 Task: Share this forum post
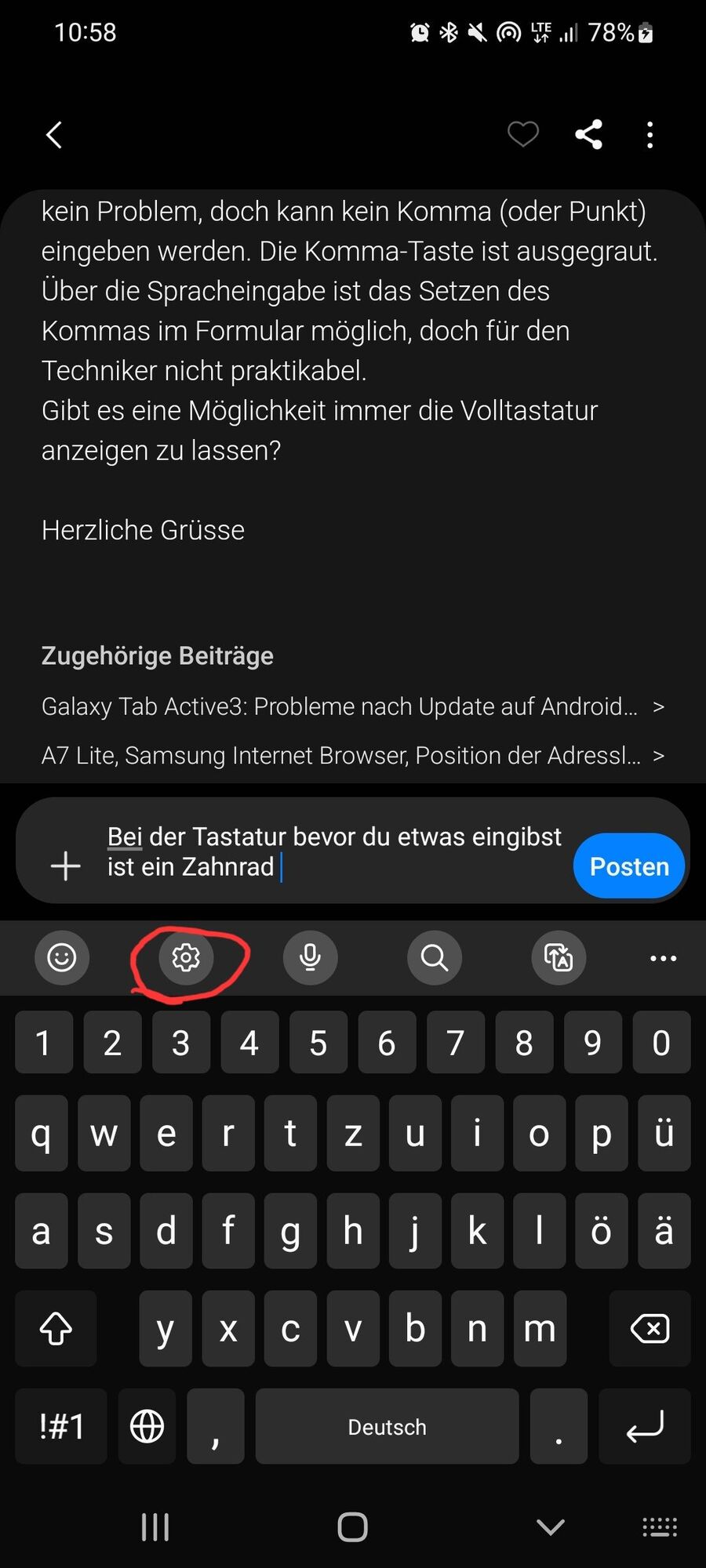click(x=588, y=135)
